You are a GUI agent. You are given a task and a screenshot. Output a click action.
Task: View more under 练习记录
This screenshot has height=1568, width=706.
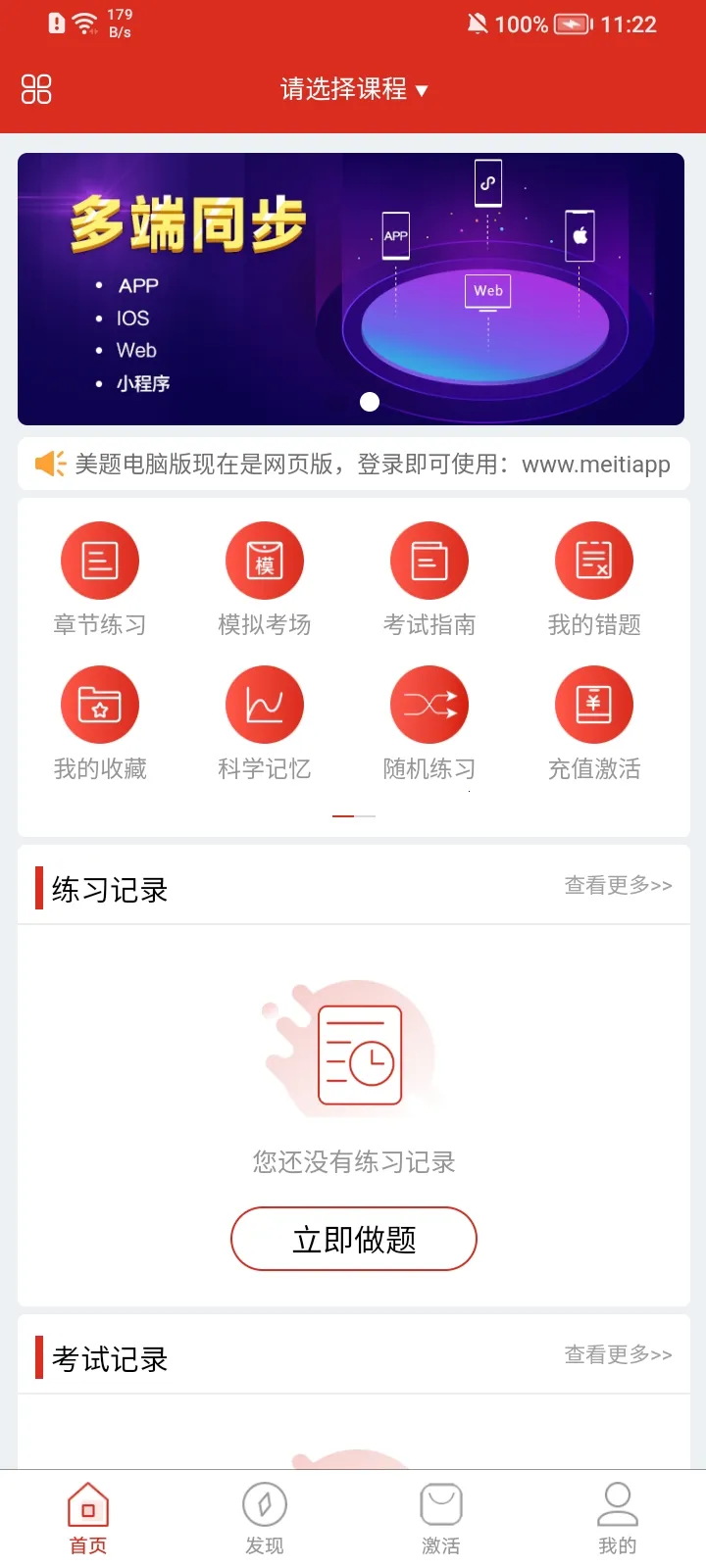tap(618, 886)
